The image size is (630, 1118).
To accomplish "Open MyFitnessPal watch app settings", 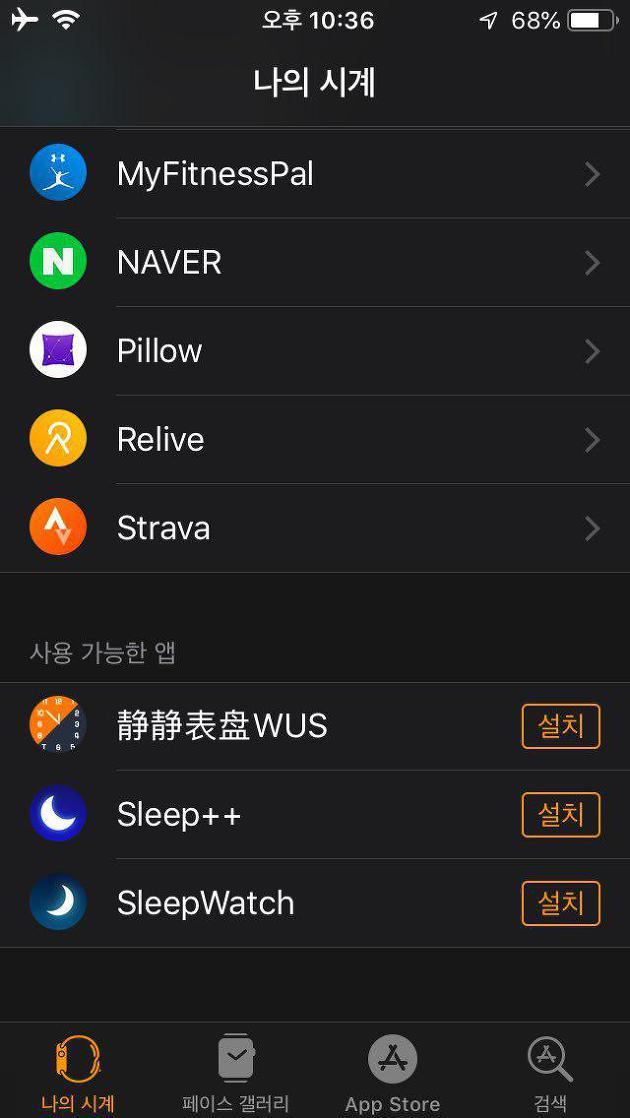I will tap(315, 174).
